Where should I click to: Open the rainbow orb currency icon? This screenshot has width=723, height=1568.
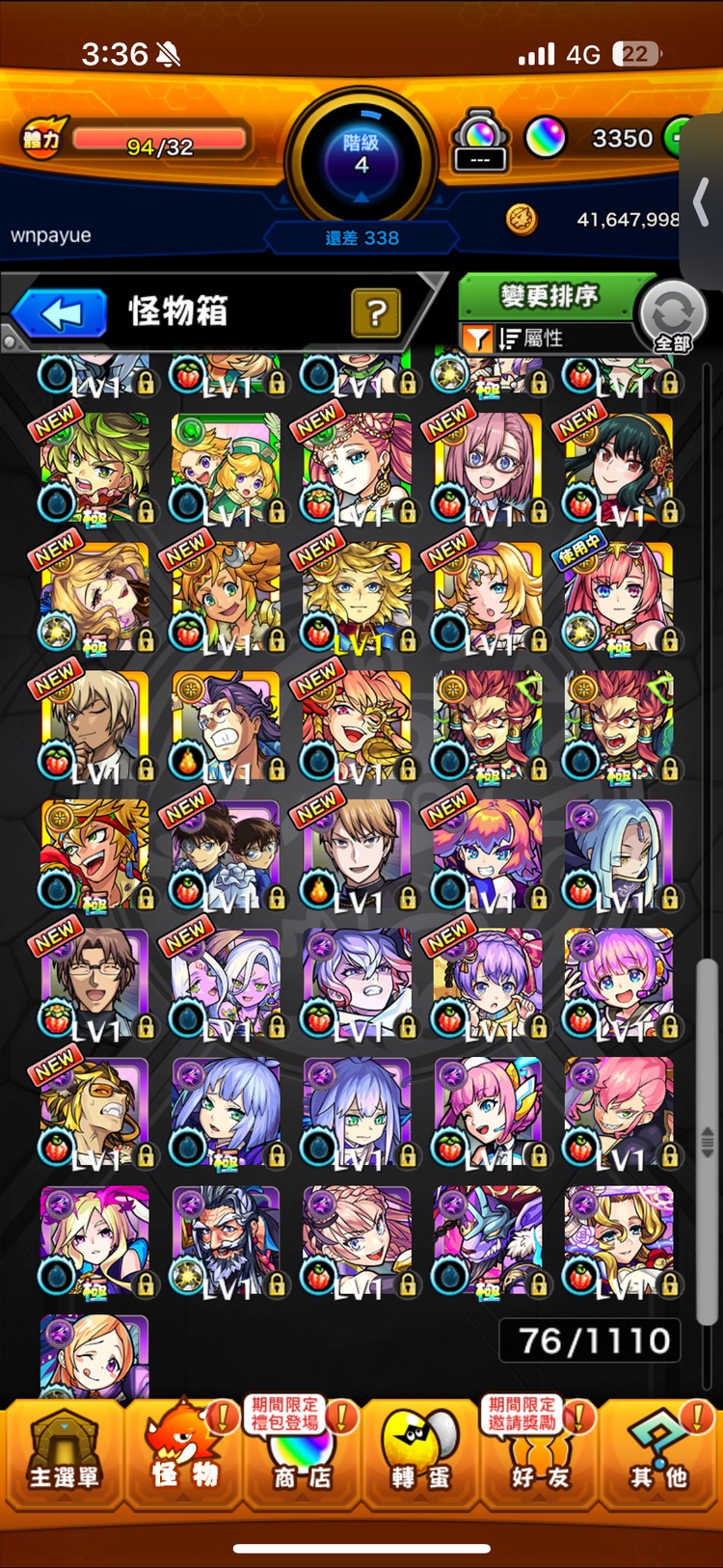pos(546,138)
